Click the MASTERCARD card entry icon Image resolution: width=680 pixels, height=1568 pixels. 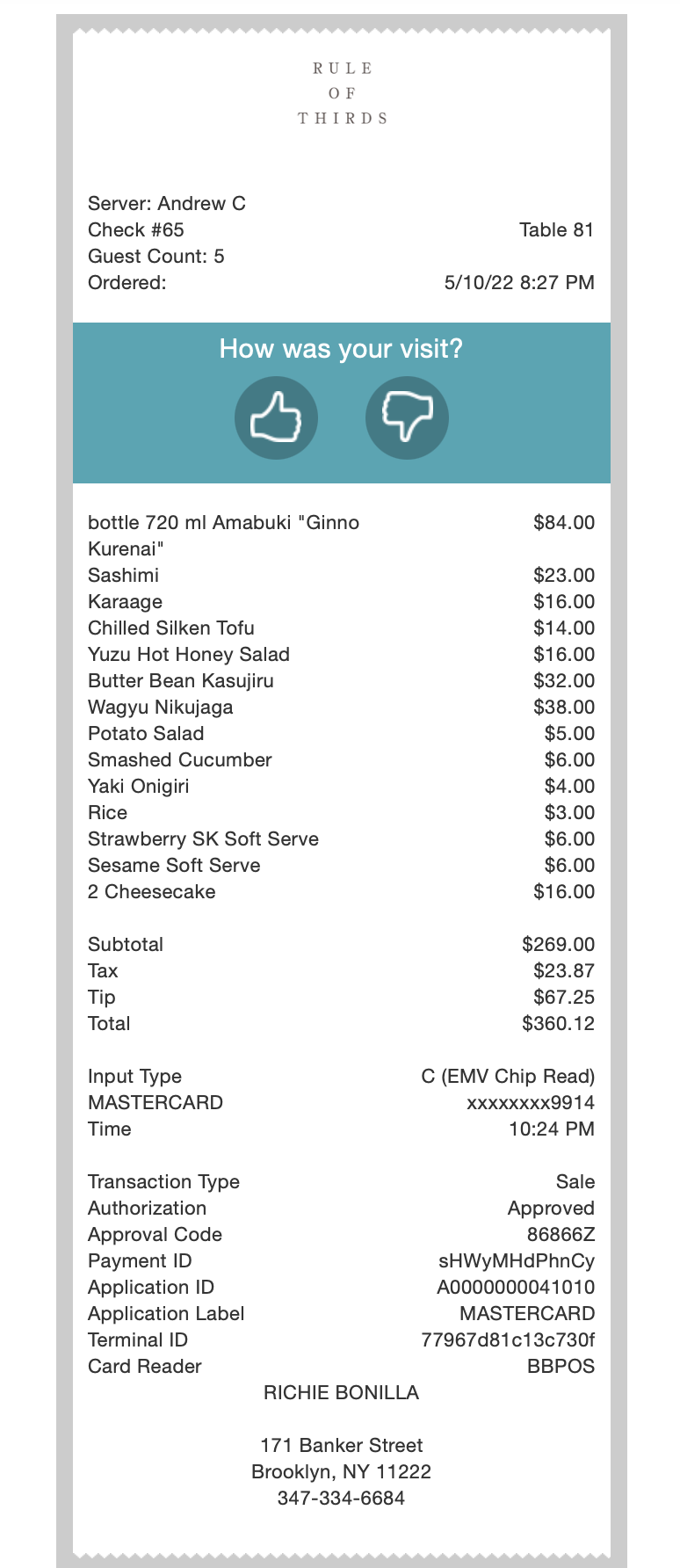click(156, 1102)
